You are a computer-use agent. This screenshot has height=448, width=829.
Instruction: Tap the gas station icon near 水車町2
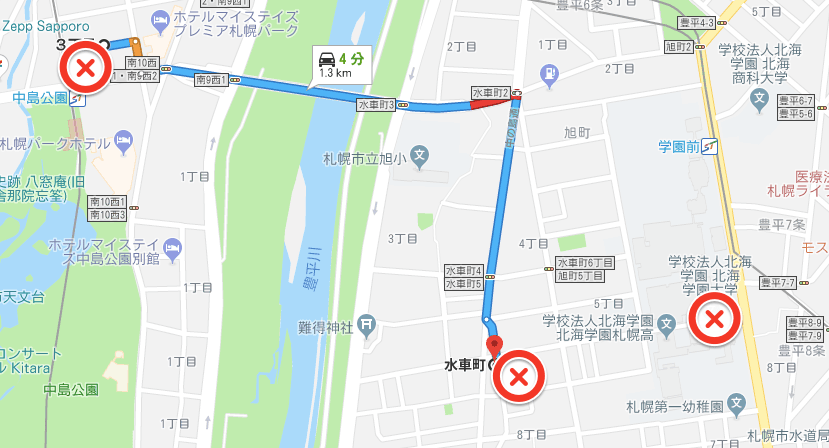click(548, 73)
